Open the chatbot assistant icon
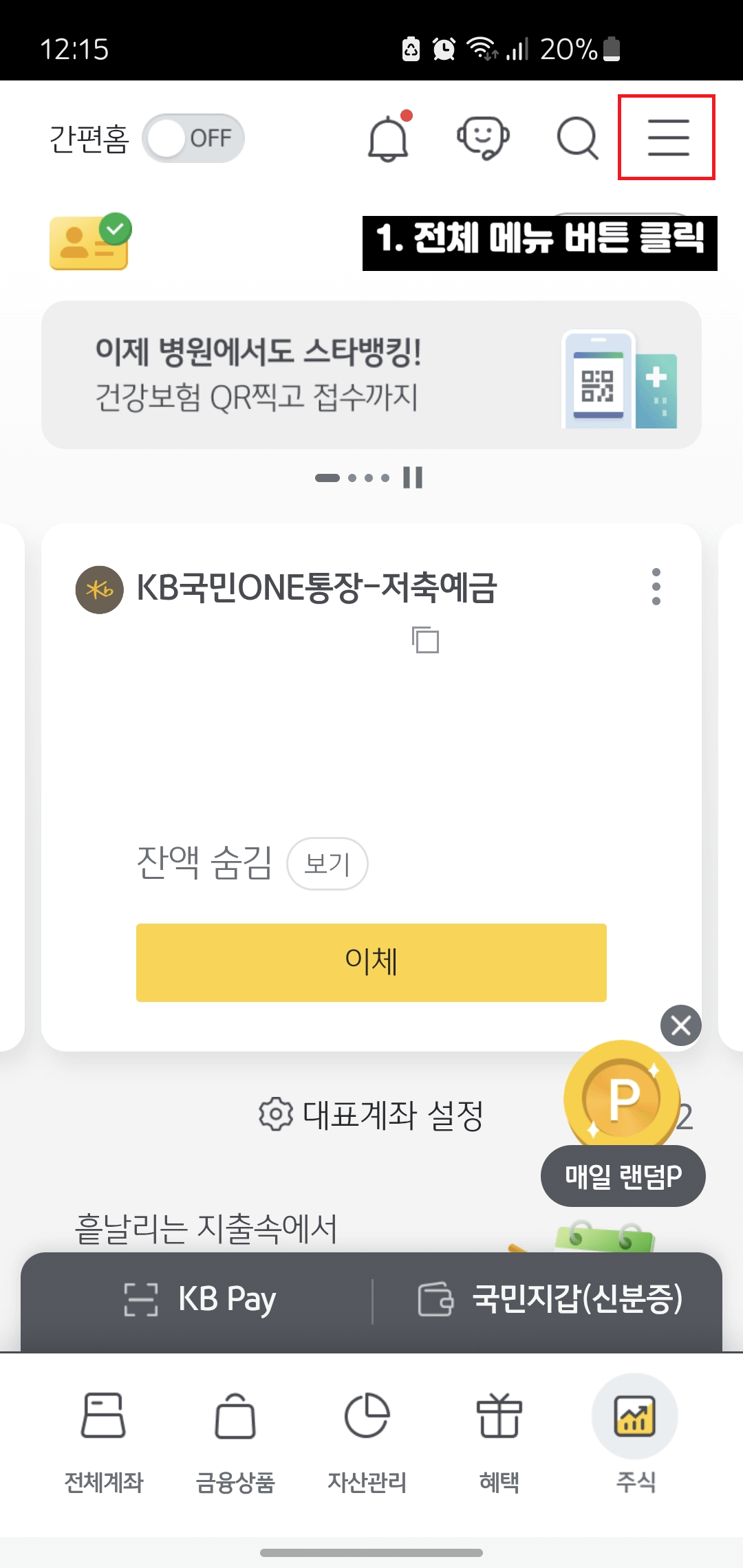This screenshot has width=743, height=1568. click(483, 138)
